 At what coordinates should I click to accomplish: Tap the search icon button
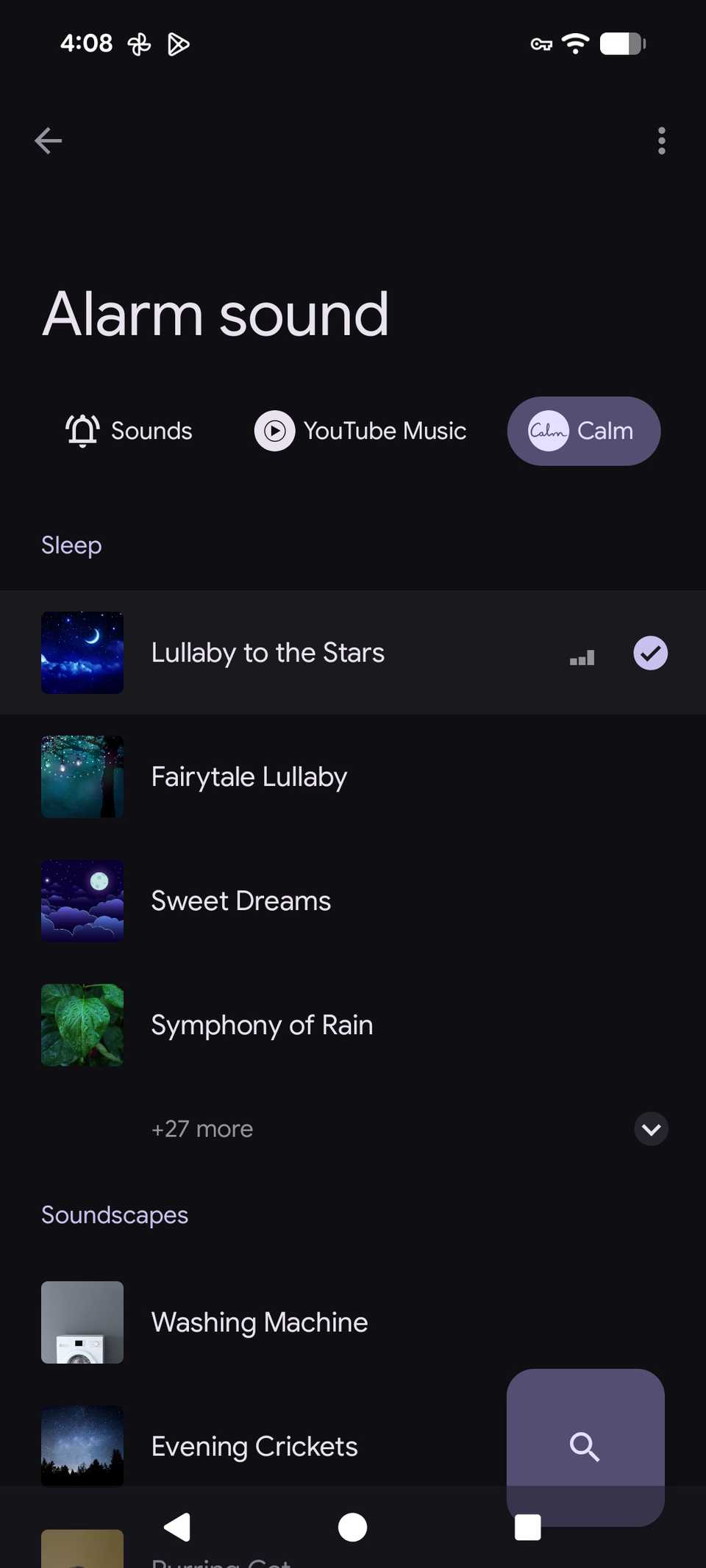point(585,1446)
